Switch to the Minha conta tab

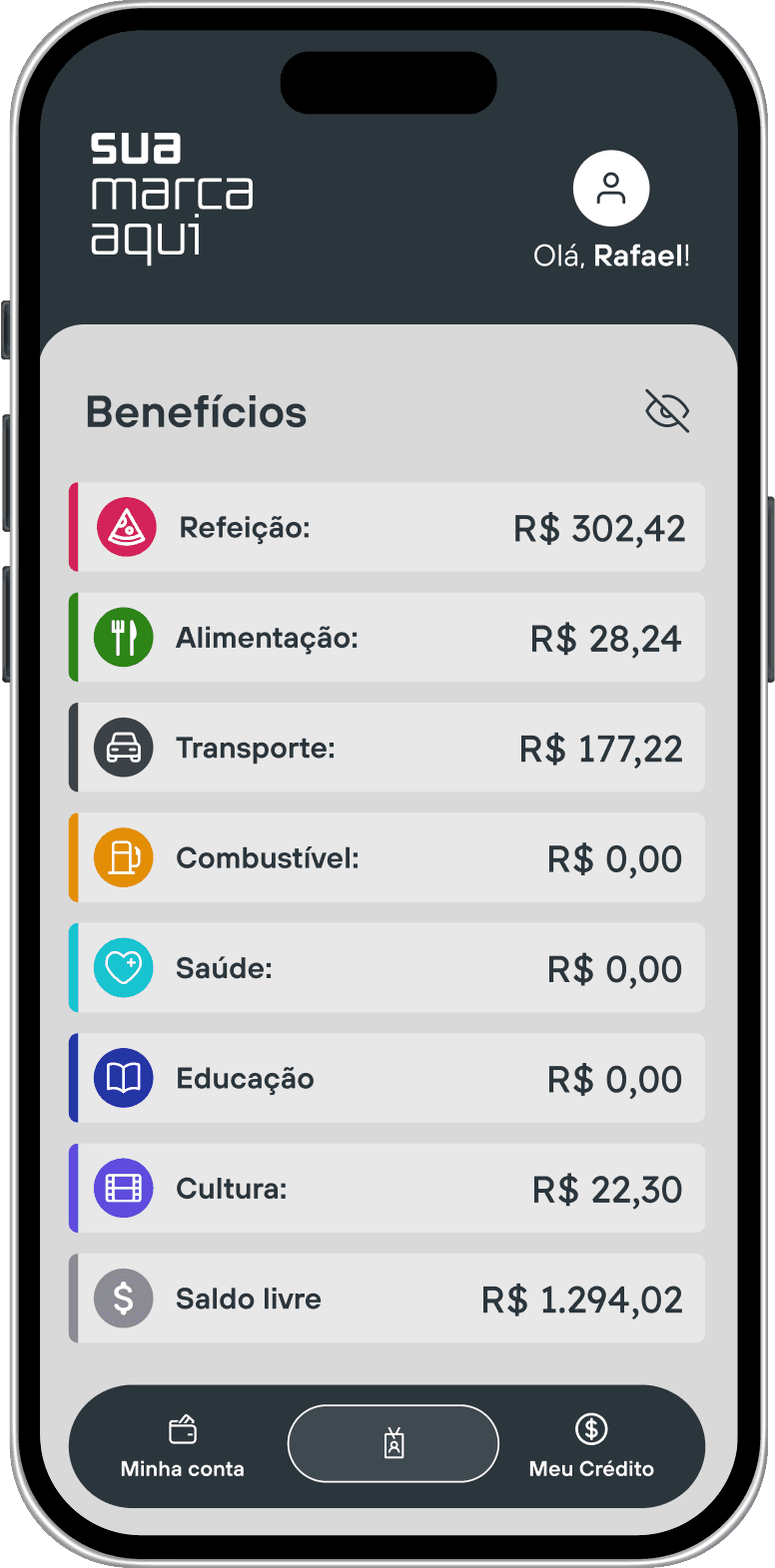pos(183,1446)
